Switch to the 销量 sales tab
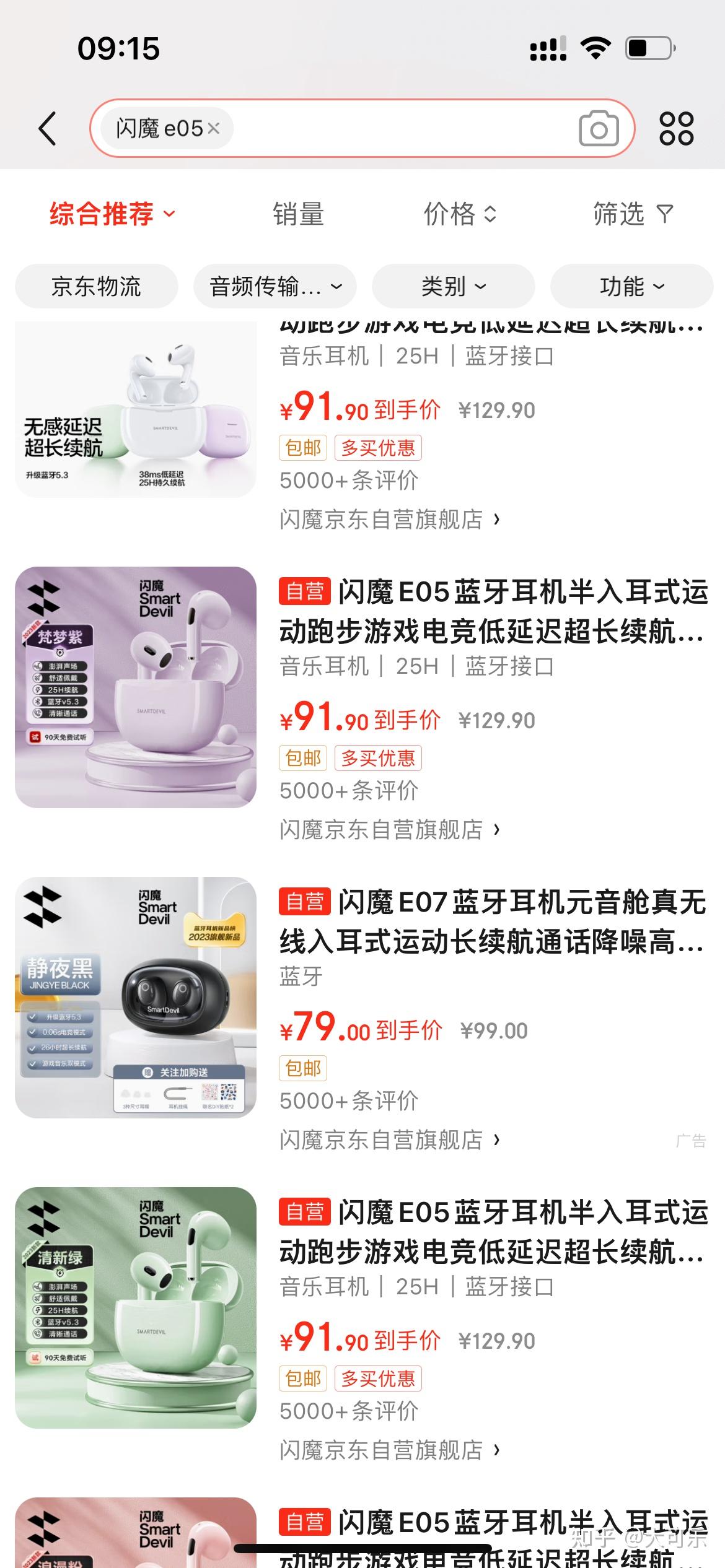This screenshot has width=725, height=1568. tap(300, 214)
